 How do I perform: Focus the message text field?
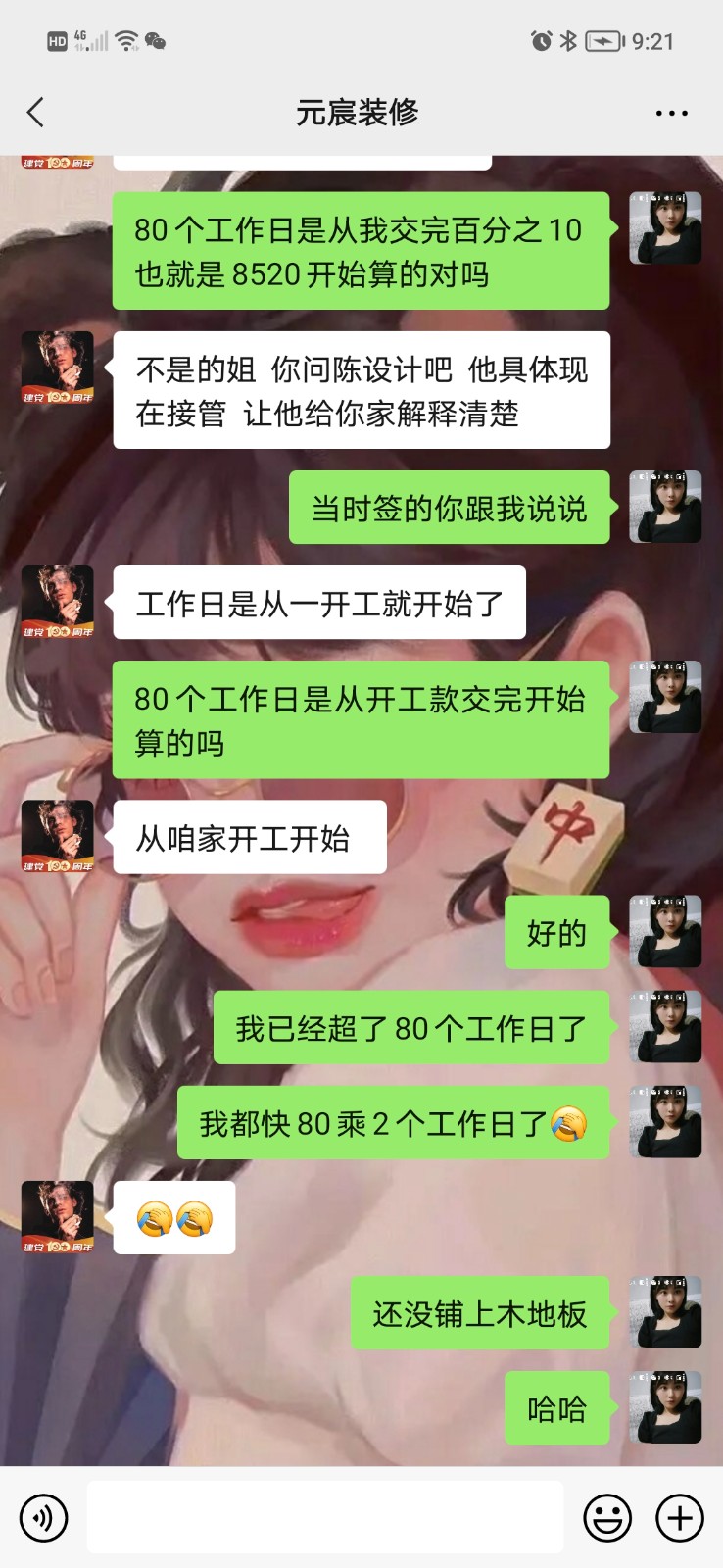(324, 1518)
